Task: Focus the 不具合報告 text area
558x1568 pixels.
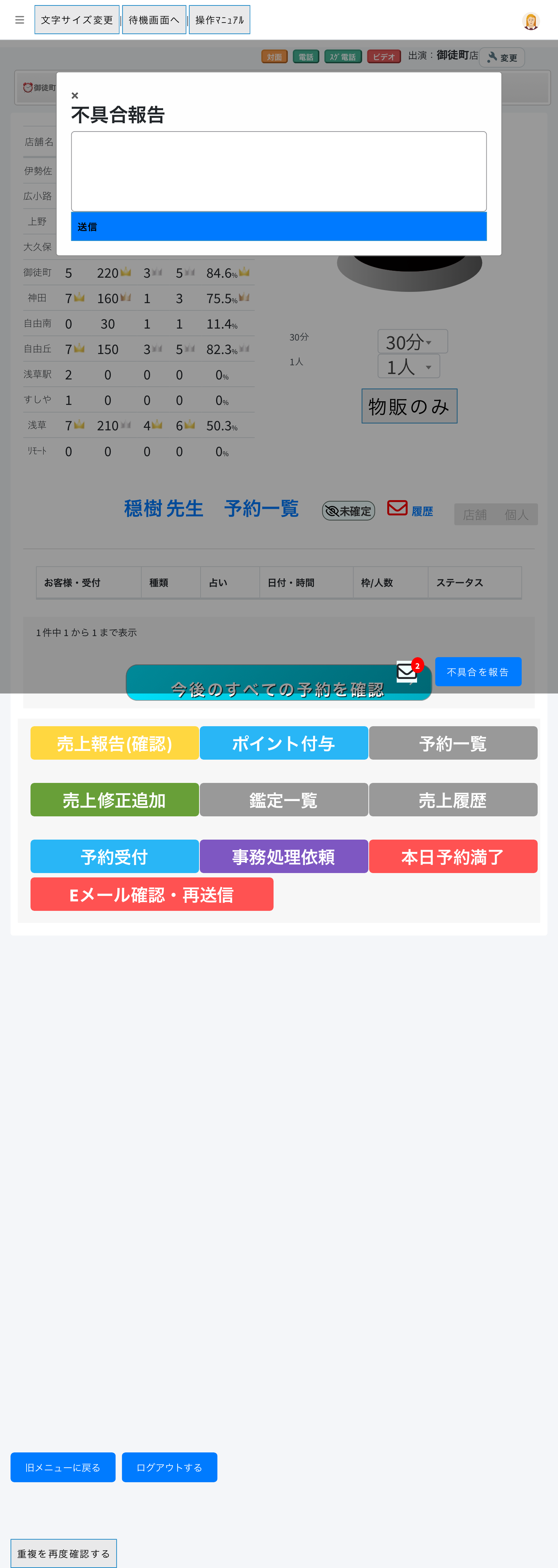Action: coord(279,171)
